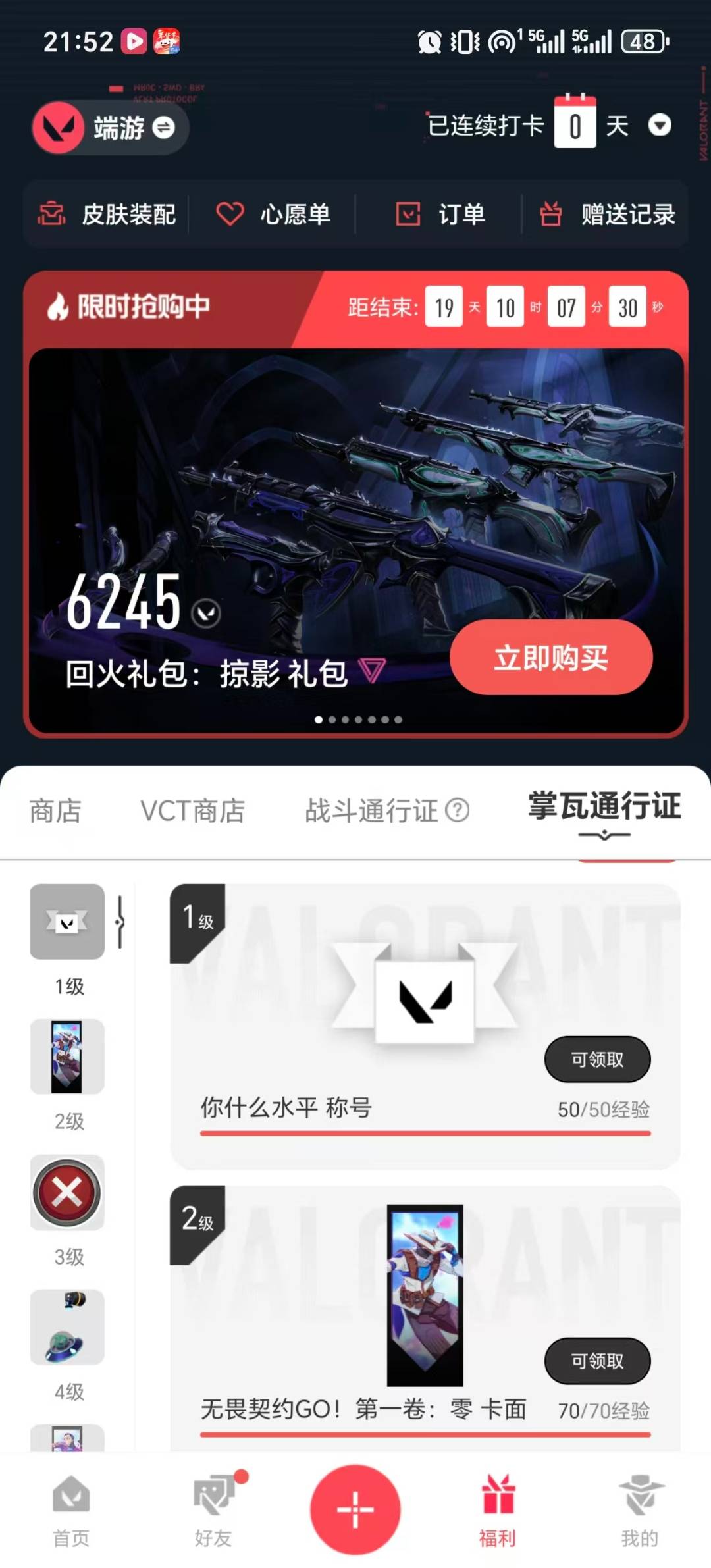Click the Valorant logo in the top corner
711x1568 pixels.
coord(58,127)
